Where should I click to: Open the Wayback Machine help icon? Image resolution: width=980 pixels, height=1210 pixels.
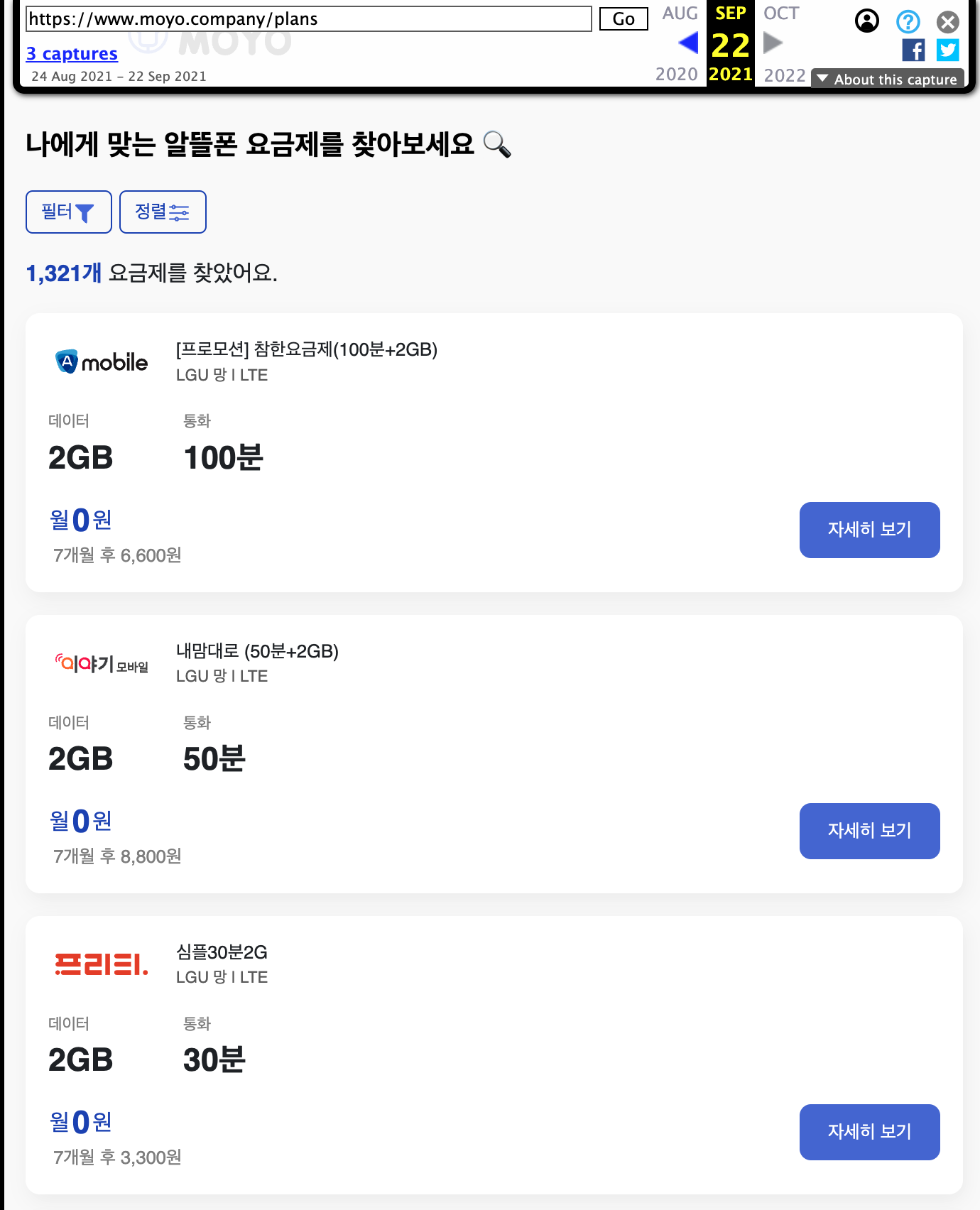coord(907,22)
